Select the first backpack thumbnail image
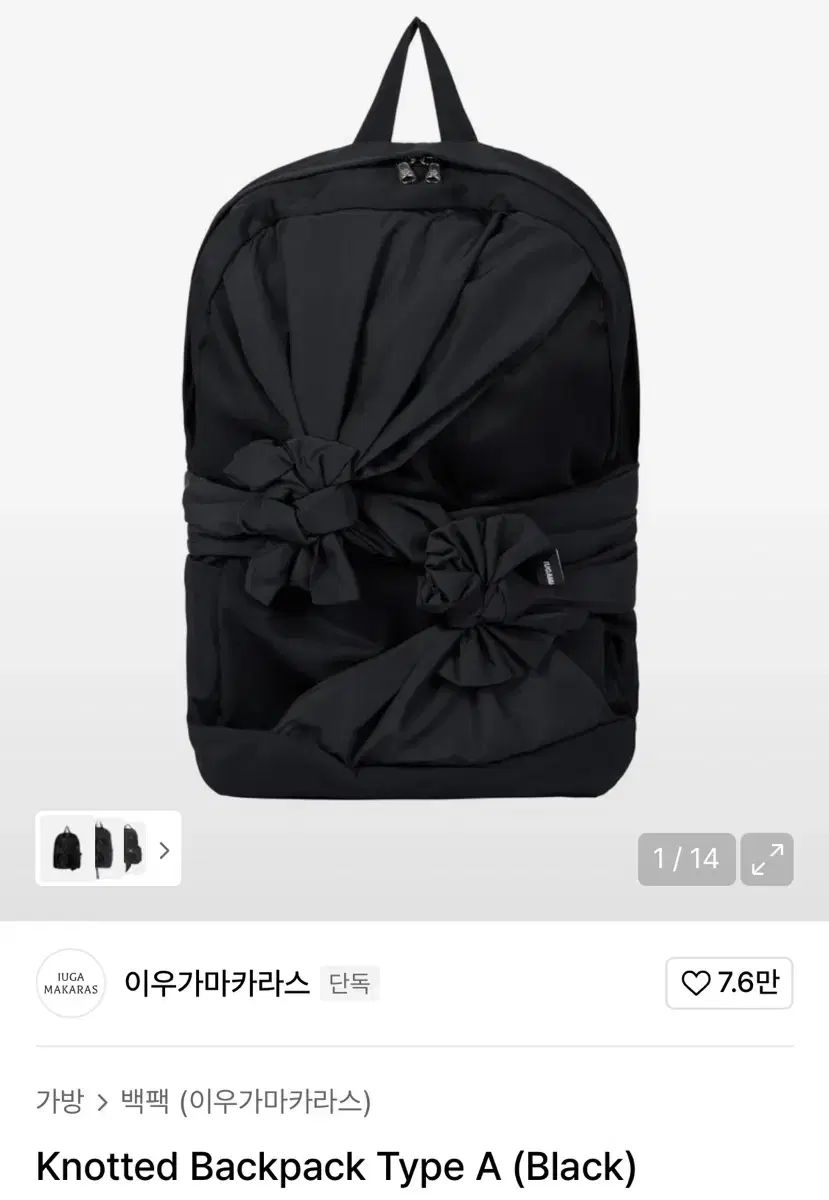This screenshot has width=829, height=1200. 66,849
